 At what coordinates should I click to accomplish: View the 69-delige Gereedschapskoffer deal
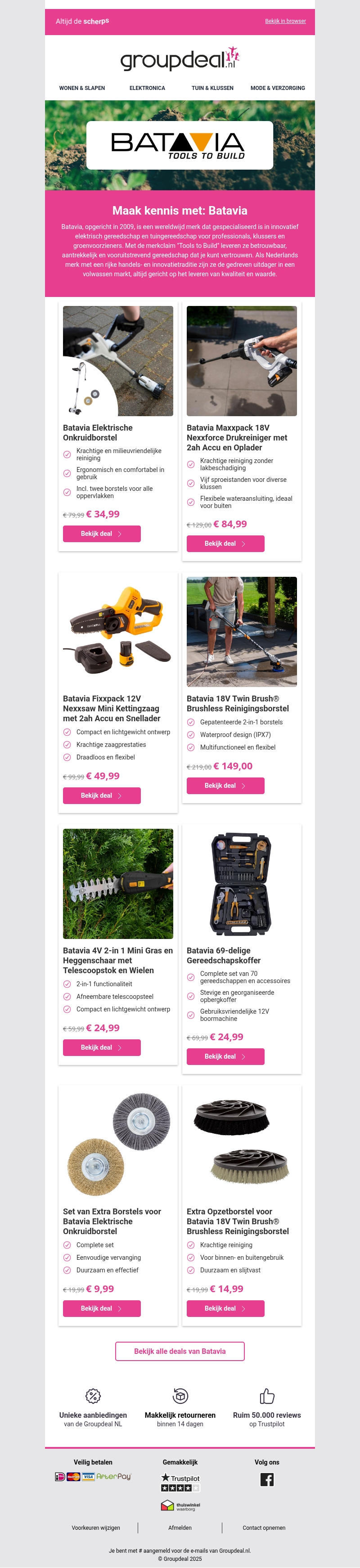click(x=225, y=1057)
